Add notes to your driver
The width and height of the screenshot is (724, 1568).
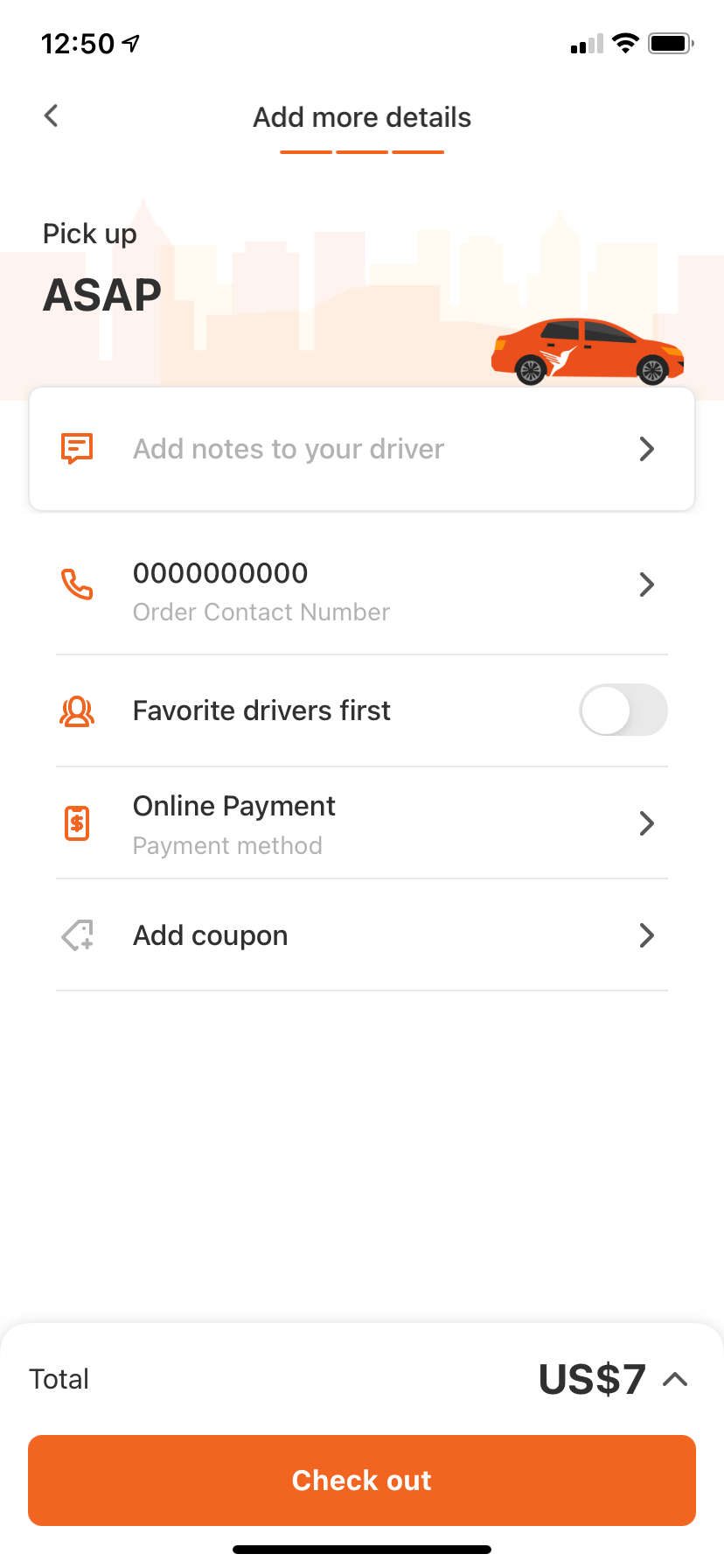362,449
